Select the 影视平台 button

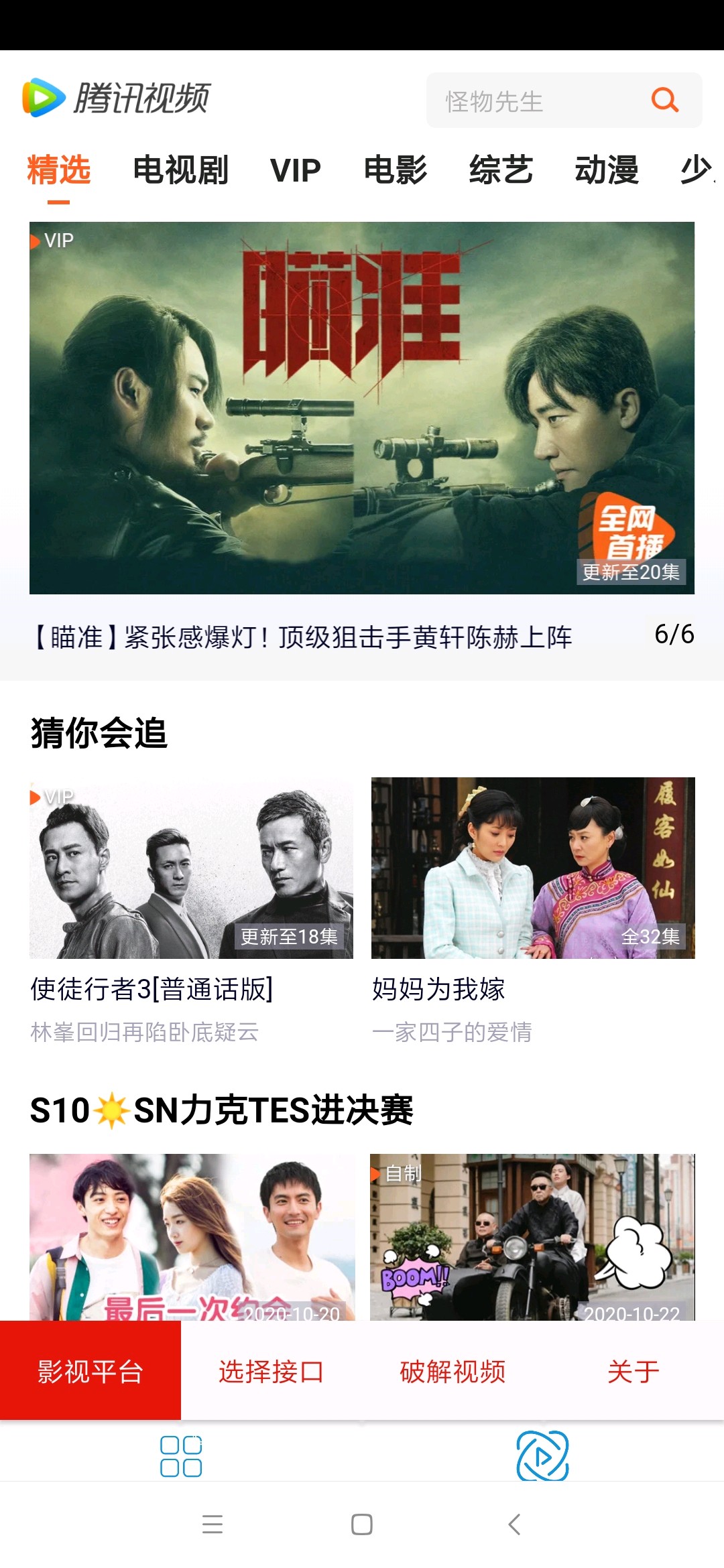click(x=90, y=1371)
